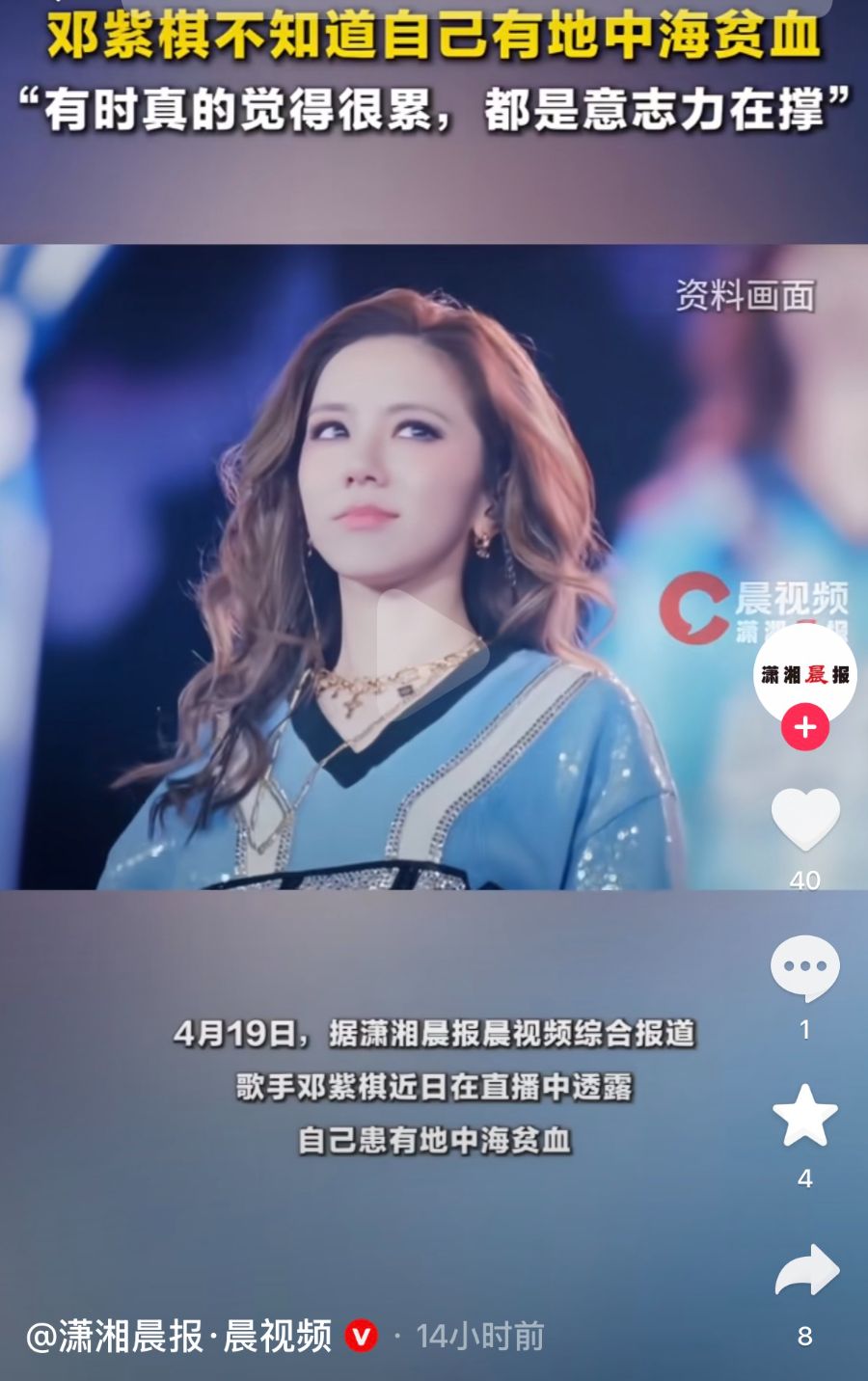Like this video with the heart icon
The width and height of the screenshot is (868, 1381).
805,821
